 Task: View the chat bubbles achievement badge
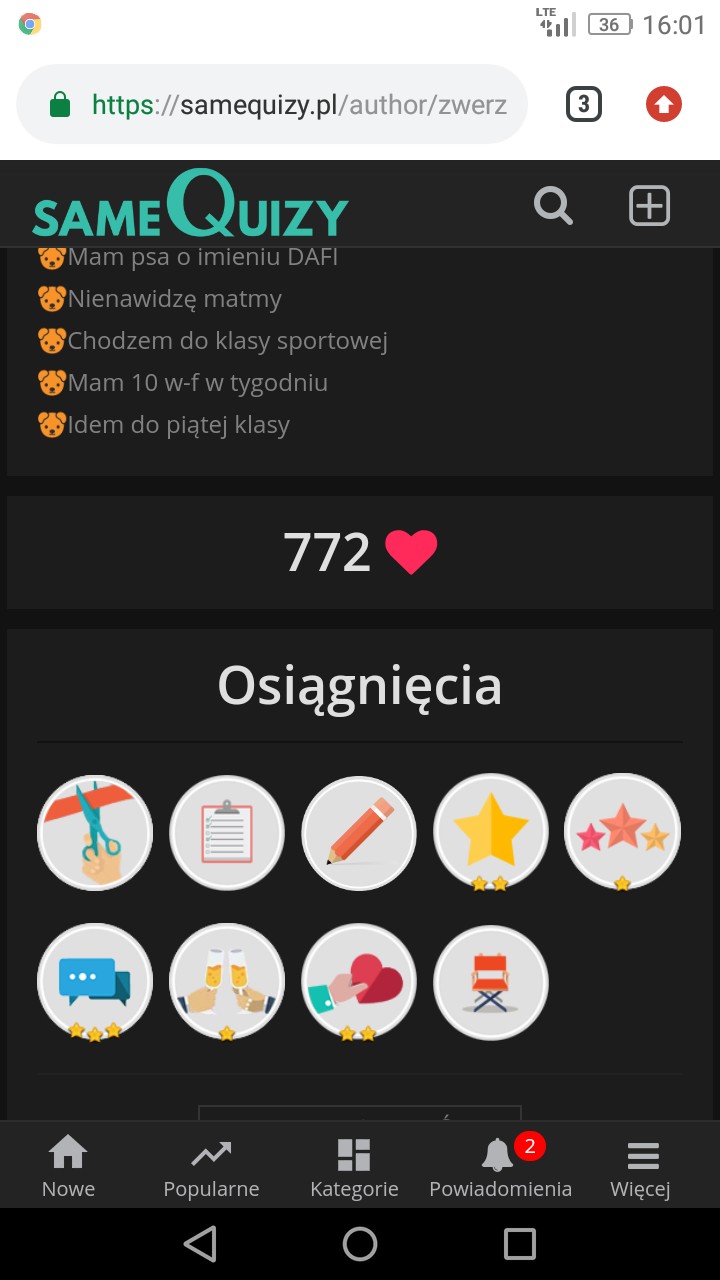[x=95, y=981]
